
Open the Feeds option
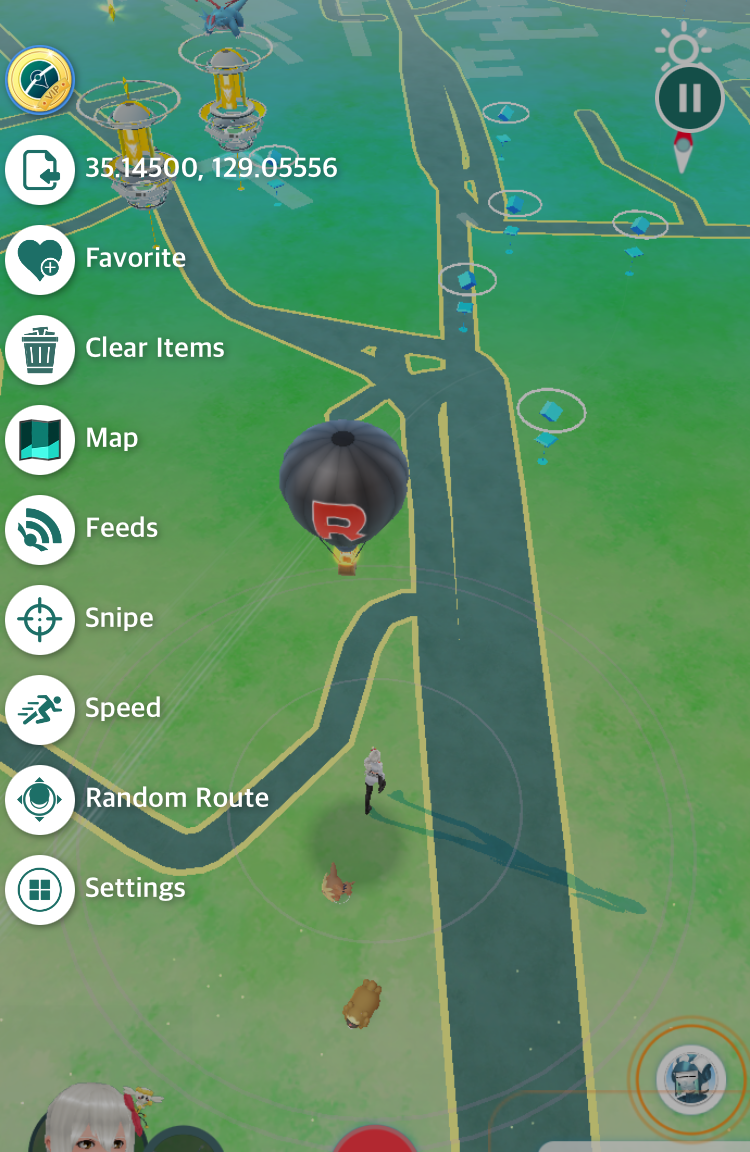pyautogui.click(x=40, y=529)
